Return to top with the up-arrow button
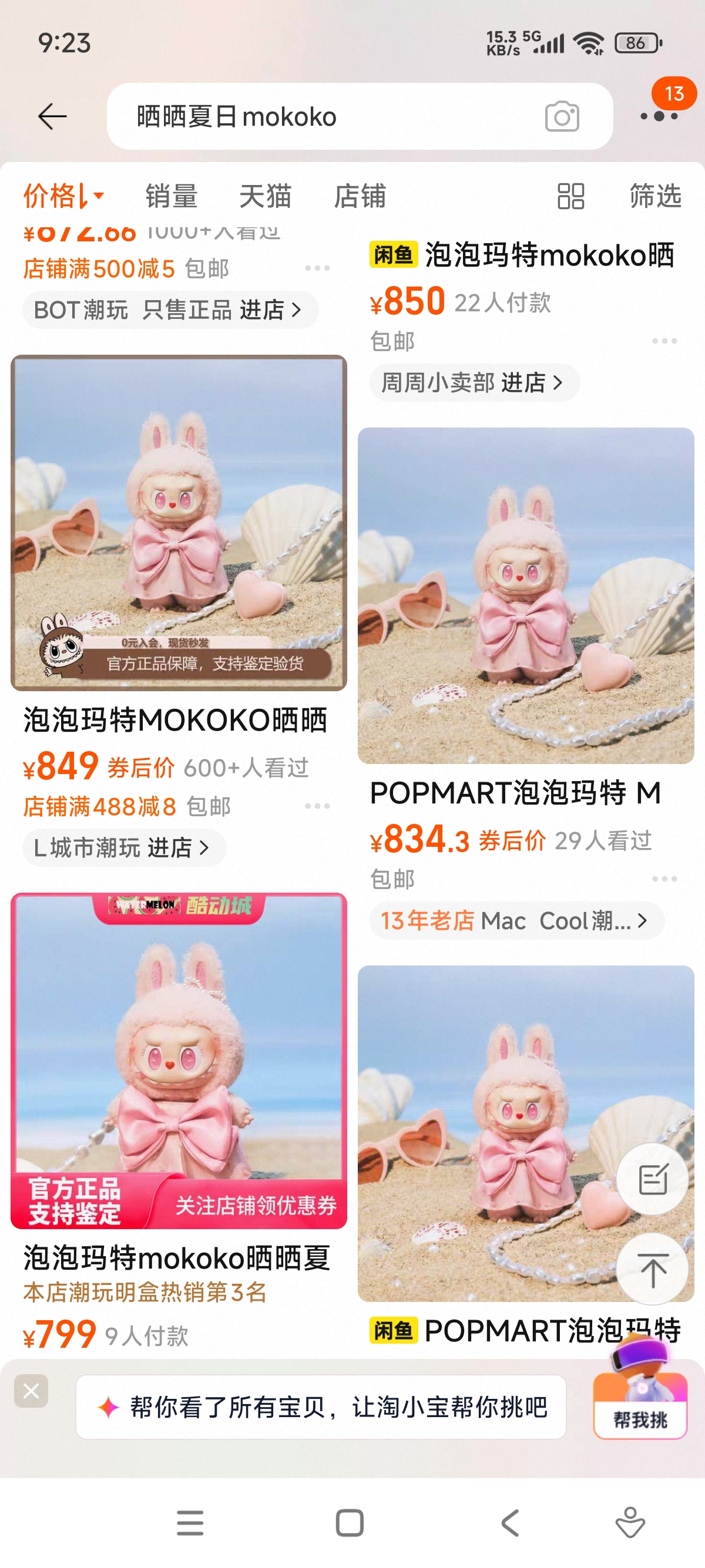 [652, 1270]
